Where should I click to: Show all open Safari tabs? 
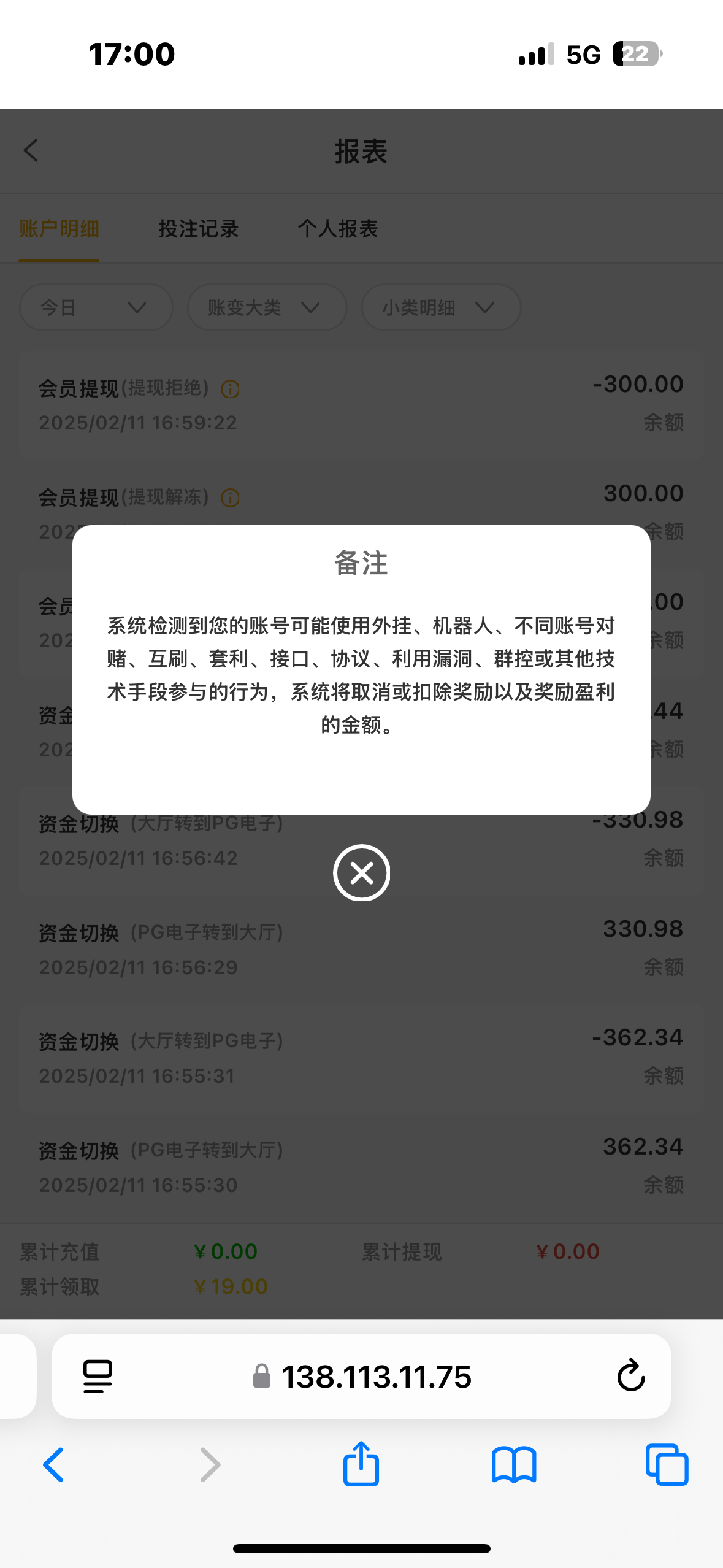tap(667, 1465)
